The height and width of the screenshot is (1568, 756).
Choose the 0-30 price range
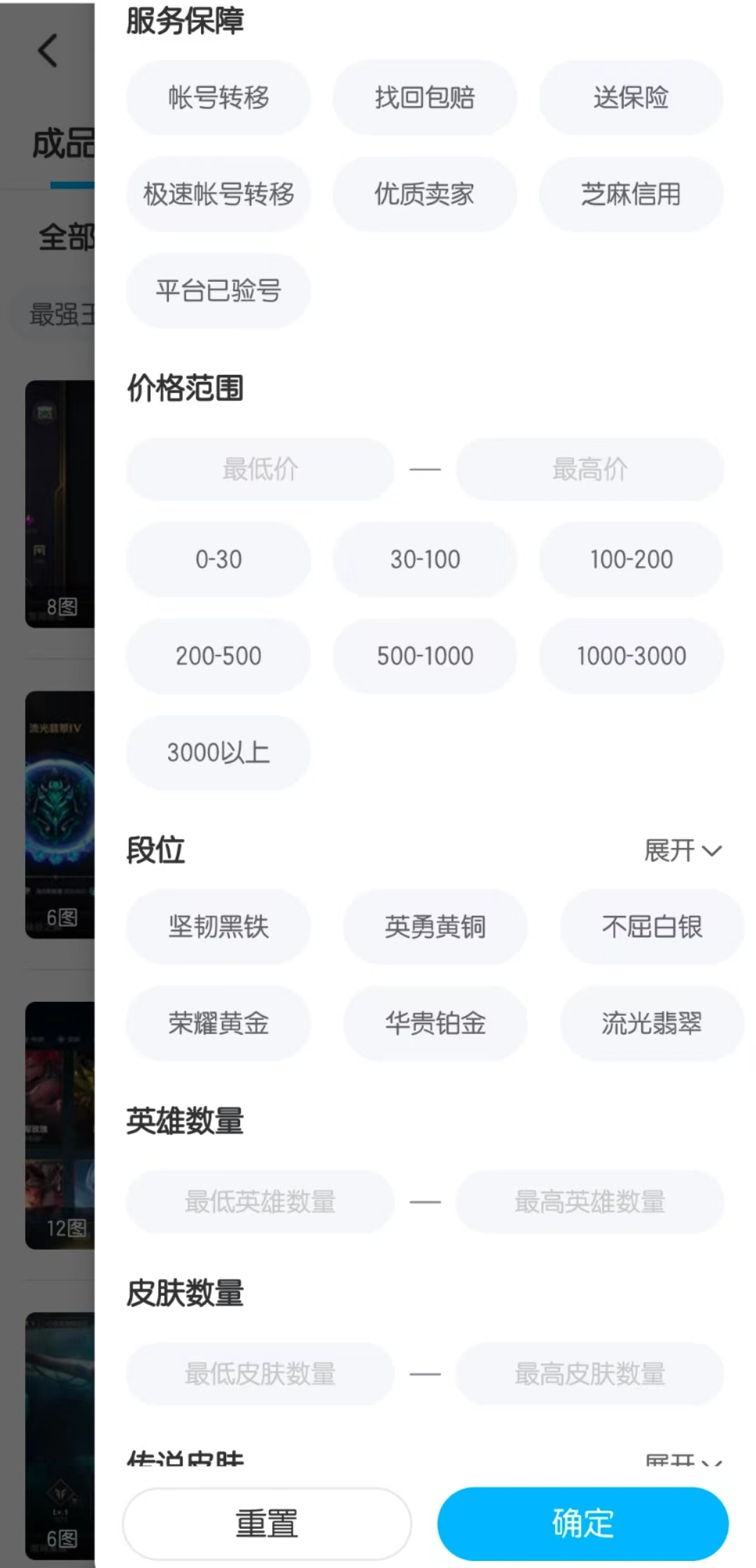pyautogui.click(x=218, y=559)
